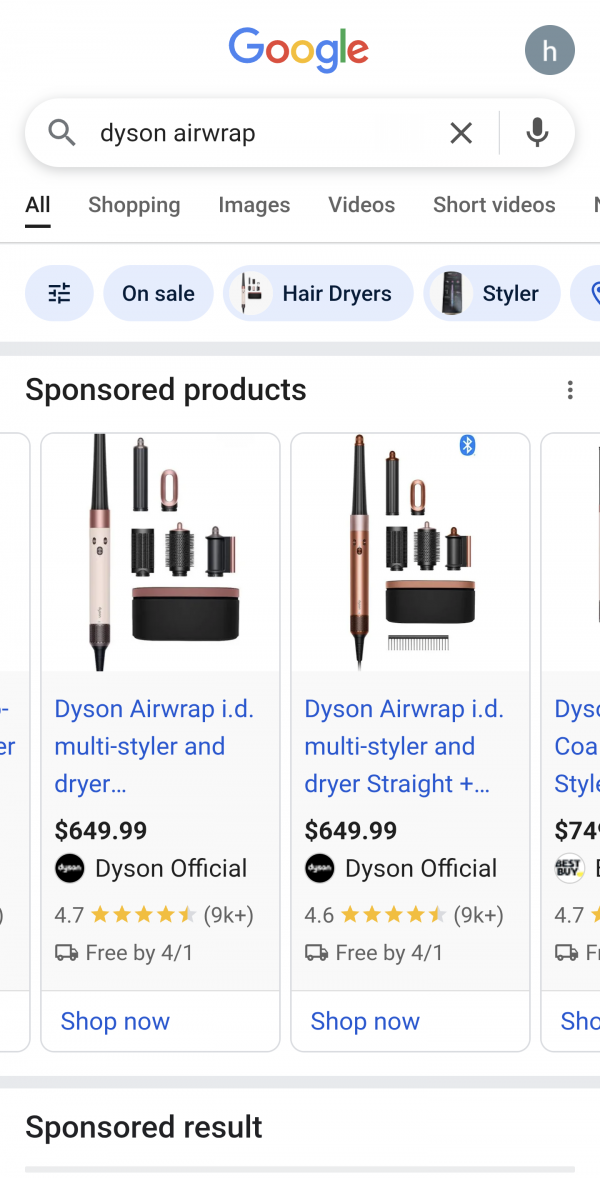
Task: Tap Shop now for the 4.7-rated Airwrap
Action: (115, 1021)
